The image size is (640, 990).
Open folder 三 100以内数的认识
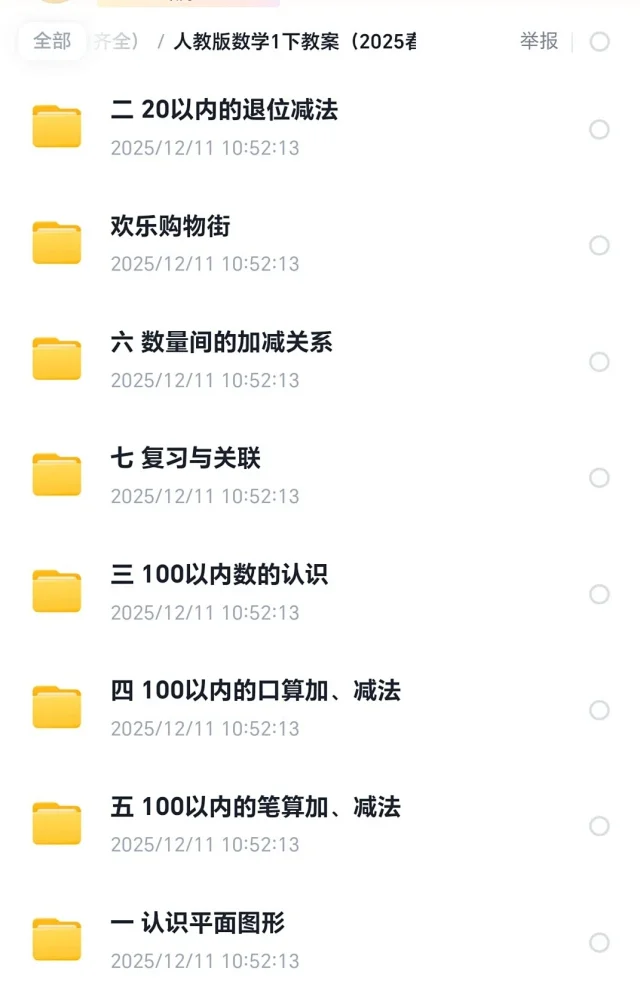(x=219, y=575)
